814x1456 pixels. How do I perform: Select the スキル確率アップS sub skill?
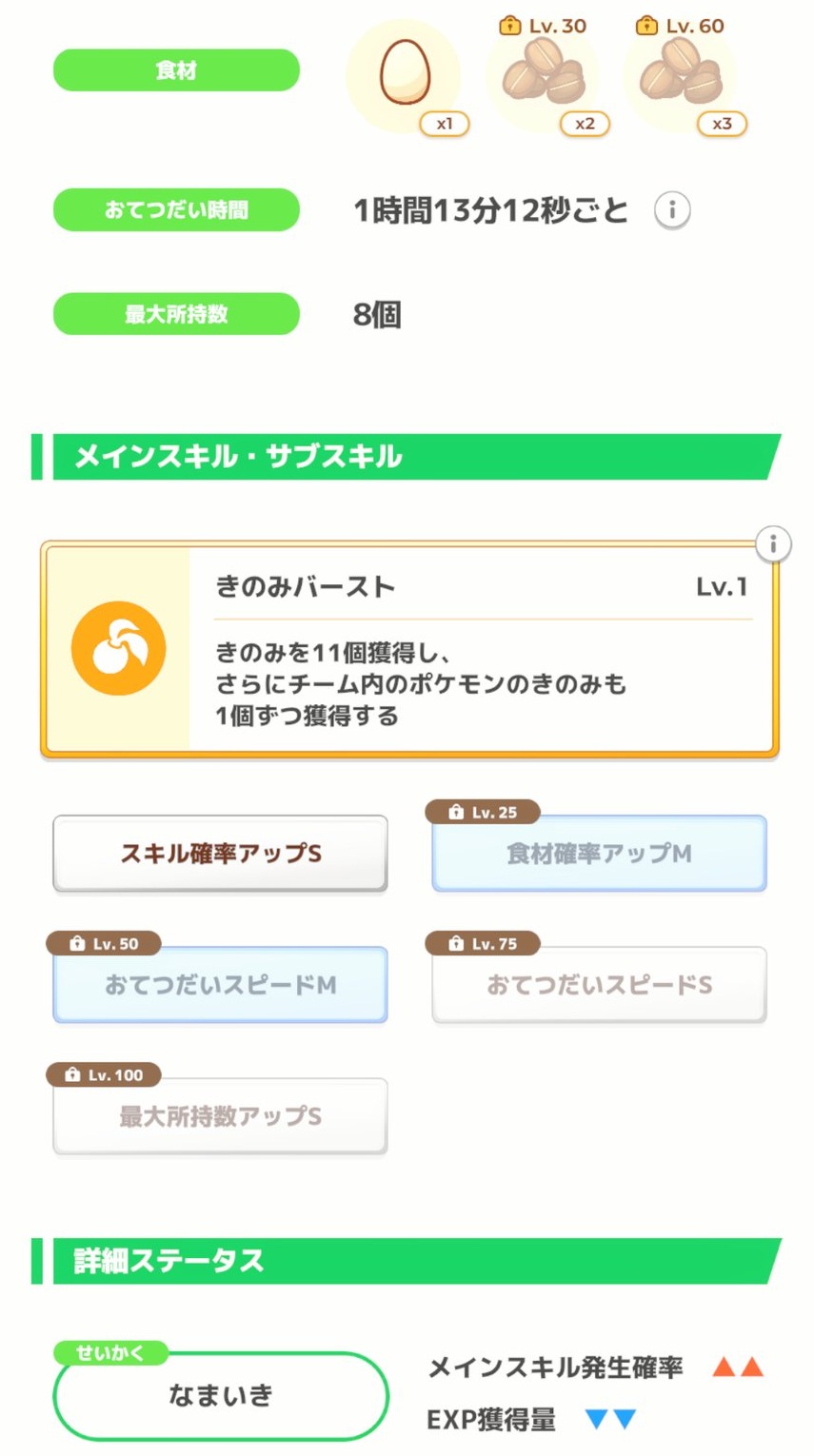click(220, 854)
